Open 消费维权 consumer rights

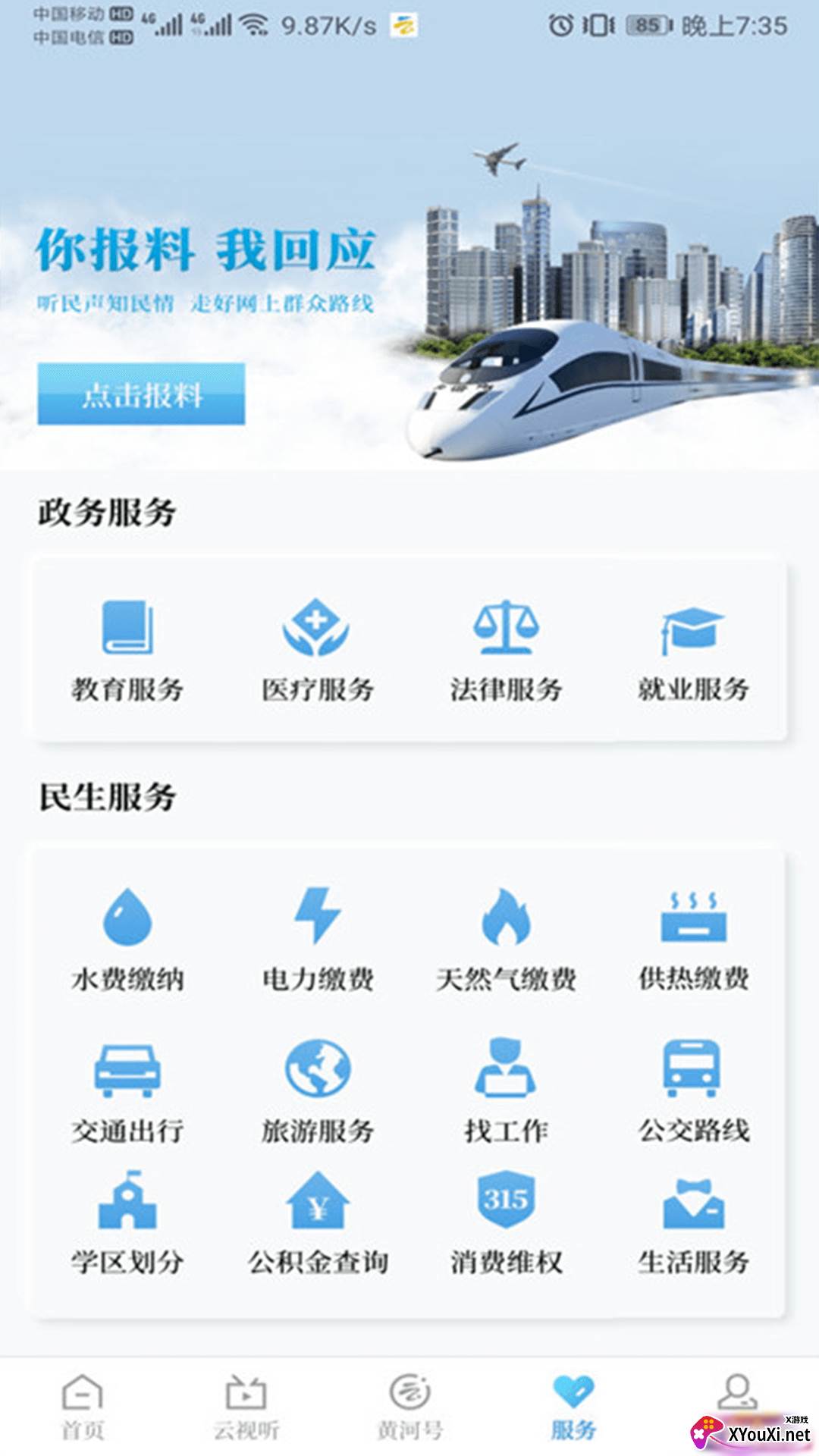[x=506, y=1221]
